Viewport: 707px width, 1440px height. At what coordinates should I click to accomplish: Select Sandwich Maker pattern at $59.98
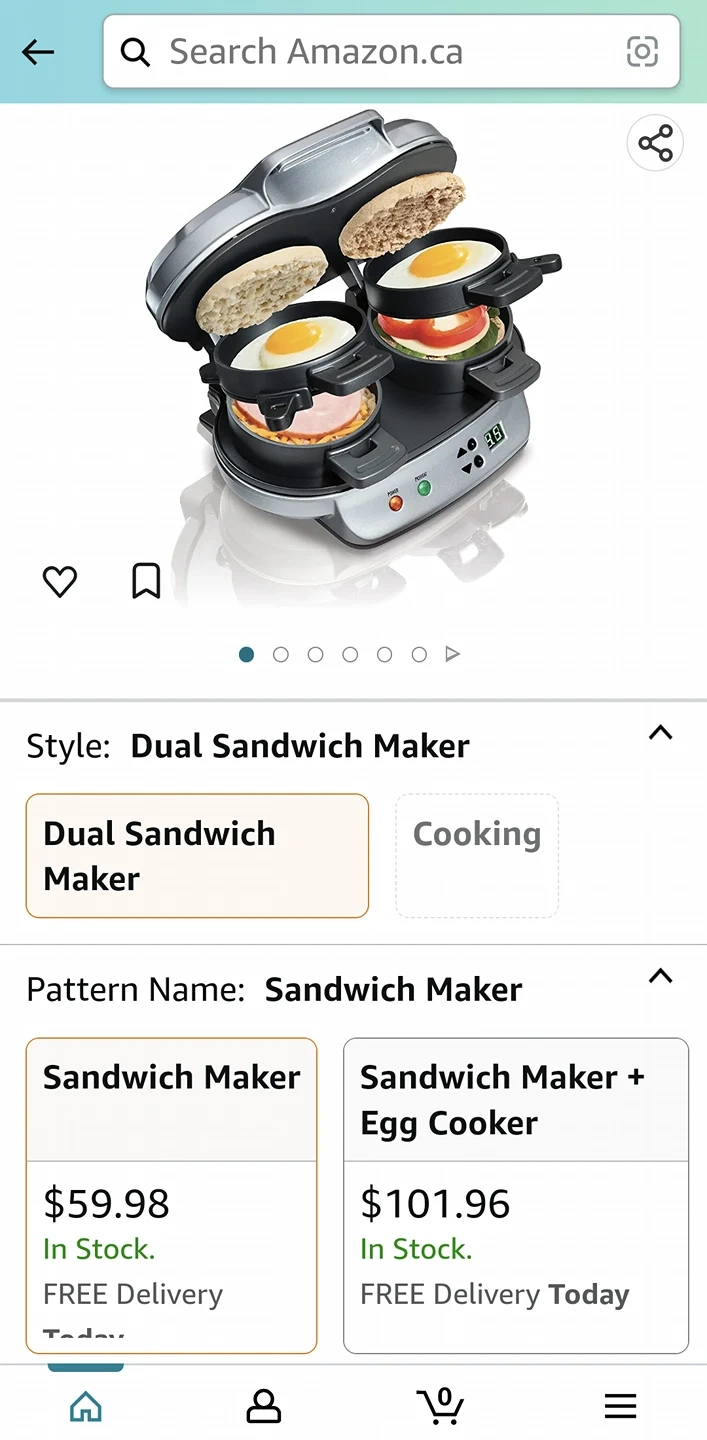click(171, 1195)
